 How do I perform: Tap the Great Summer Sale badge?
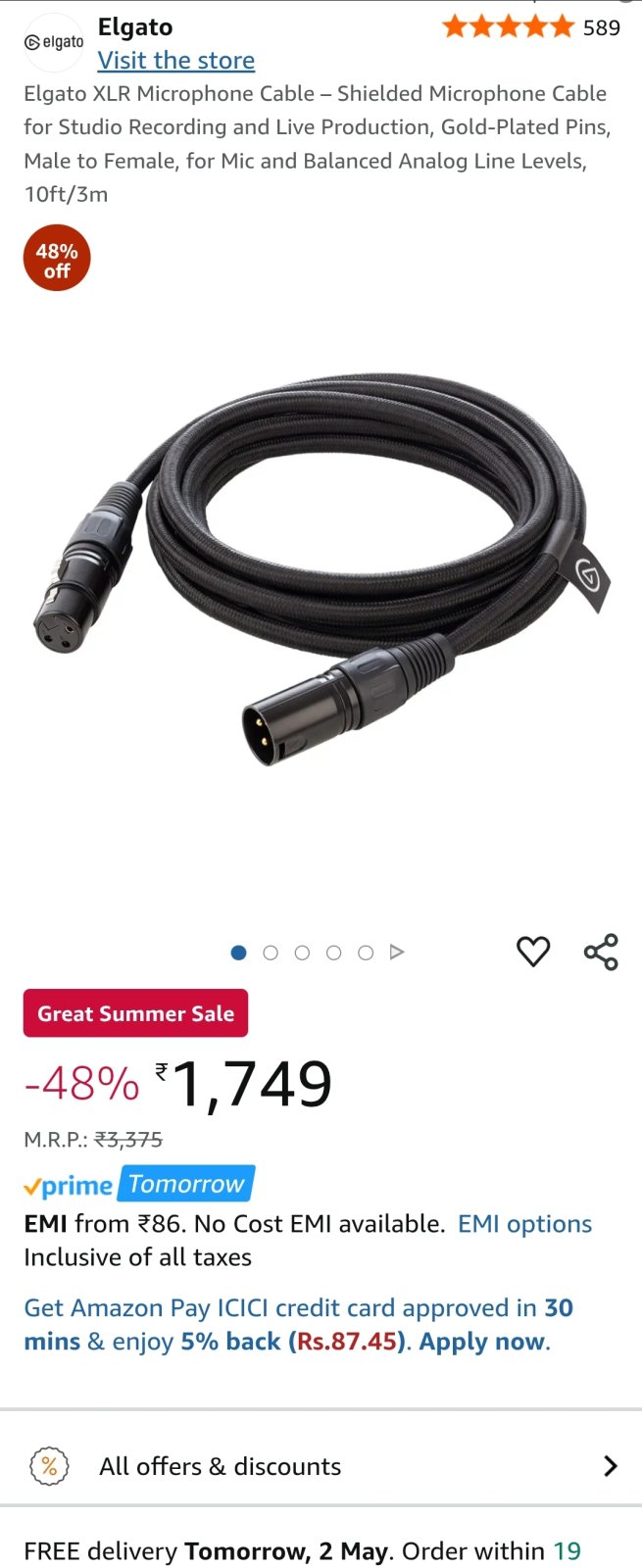136,1013
